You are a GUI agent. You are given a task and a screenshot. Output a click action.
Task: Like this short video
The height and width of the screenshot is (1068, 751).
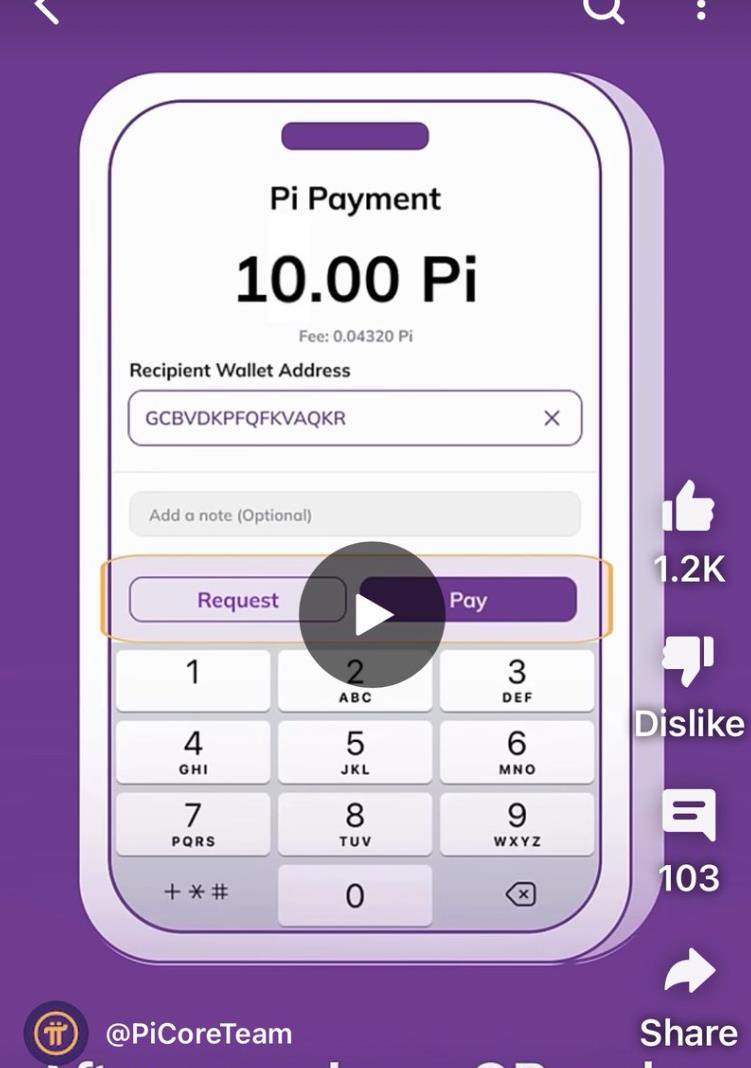[689, 509]
